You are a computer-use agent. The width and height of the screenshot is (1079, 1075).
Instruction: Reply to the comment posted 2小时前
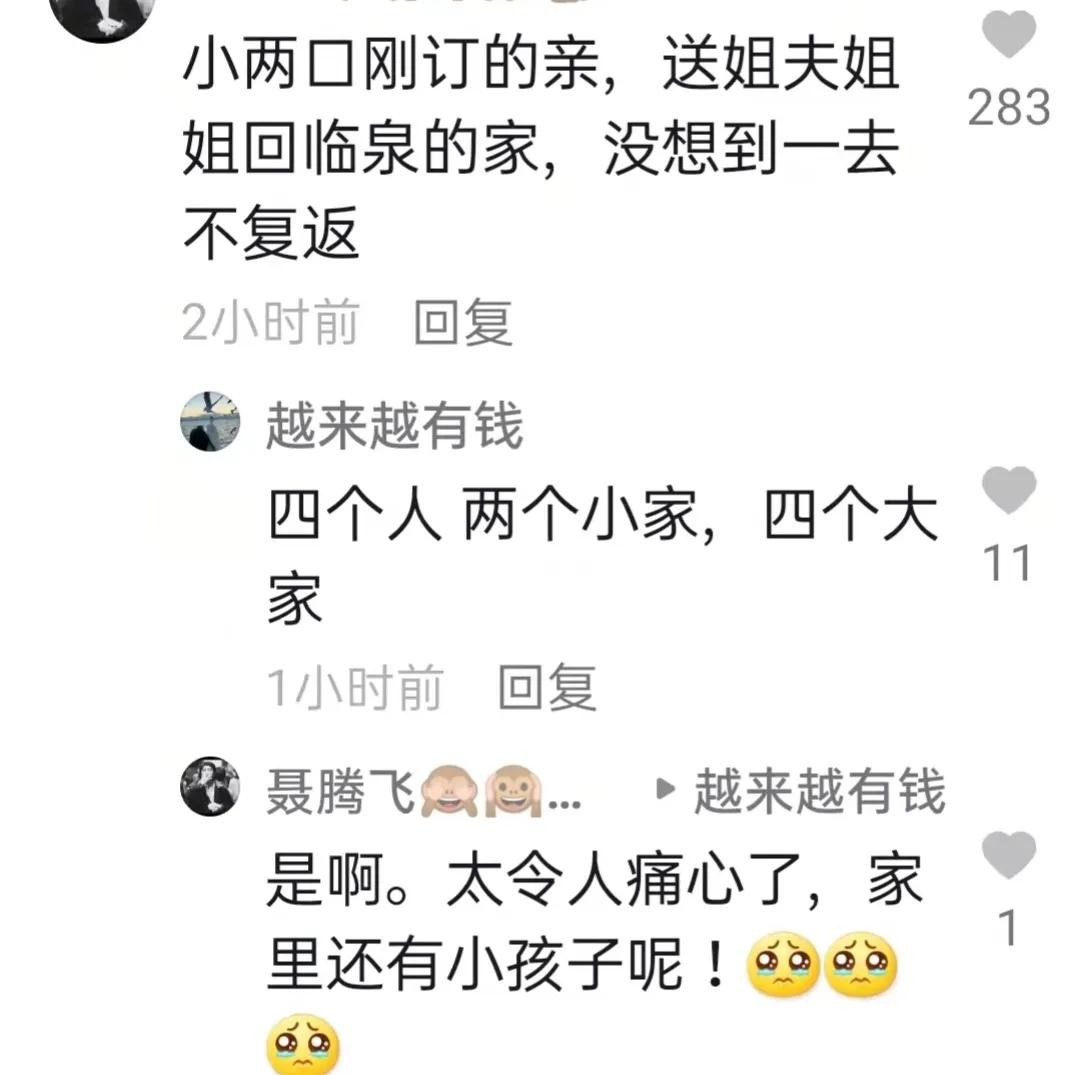point(463,323)
